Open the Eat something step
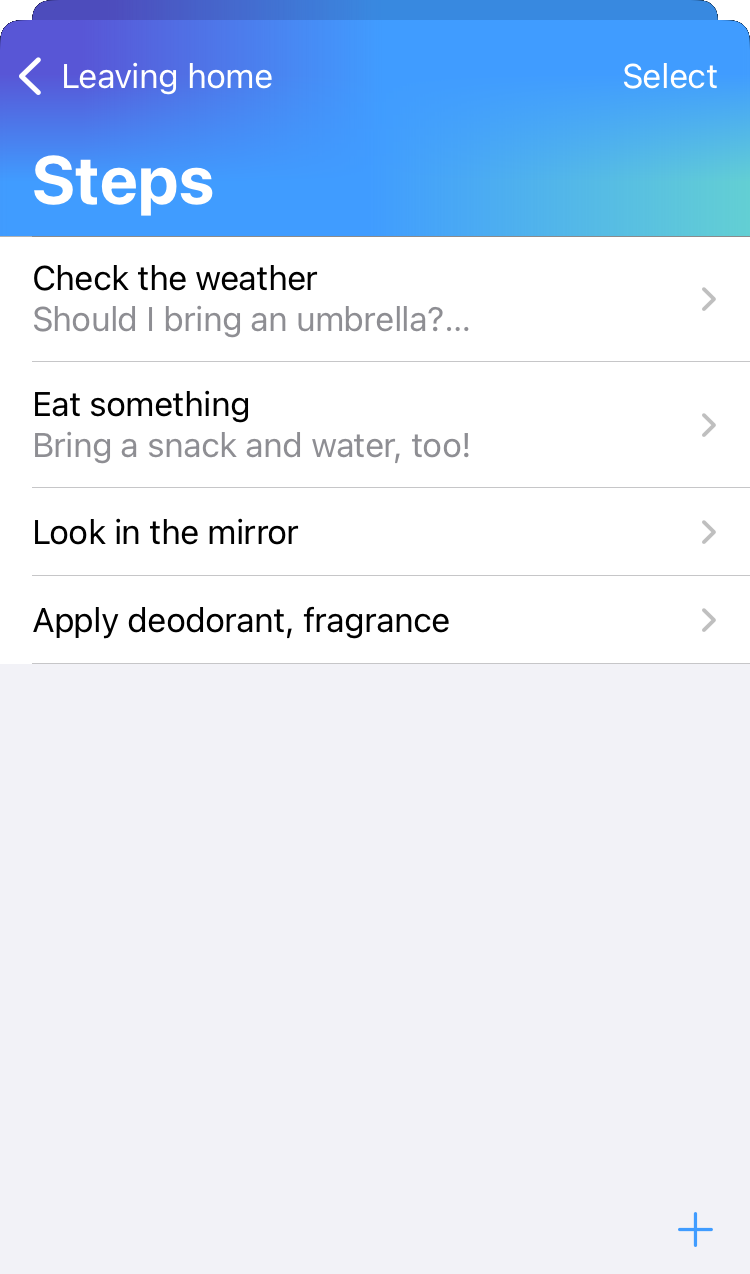The image size is (750, 1274). pos(375,425)
